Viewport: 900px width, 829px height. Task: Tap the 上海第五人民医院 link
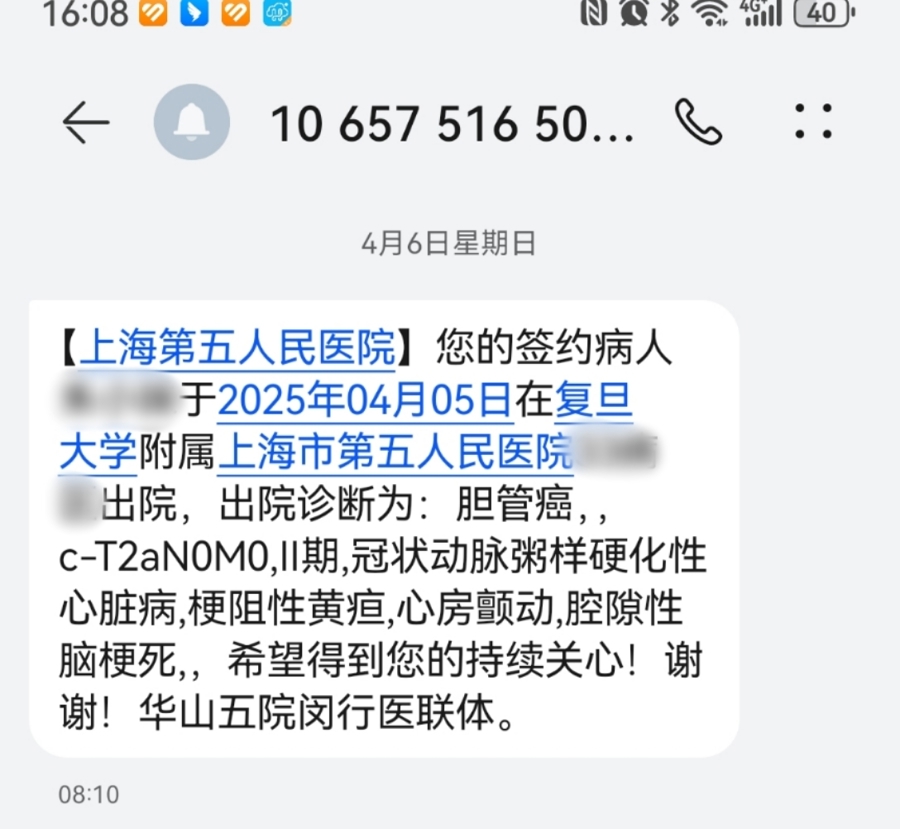coord(237,349)
